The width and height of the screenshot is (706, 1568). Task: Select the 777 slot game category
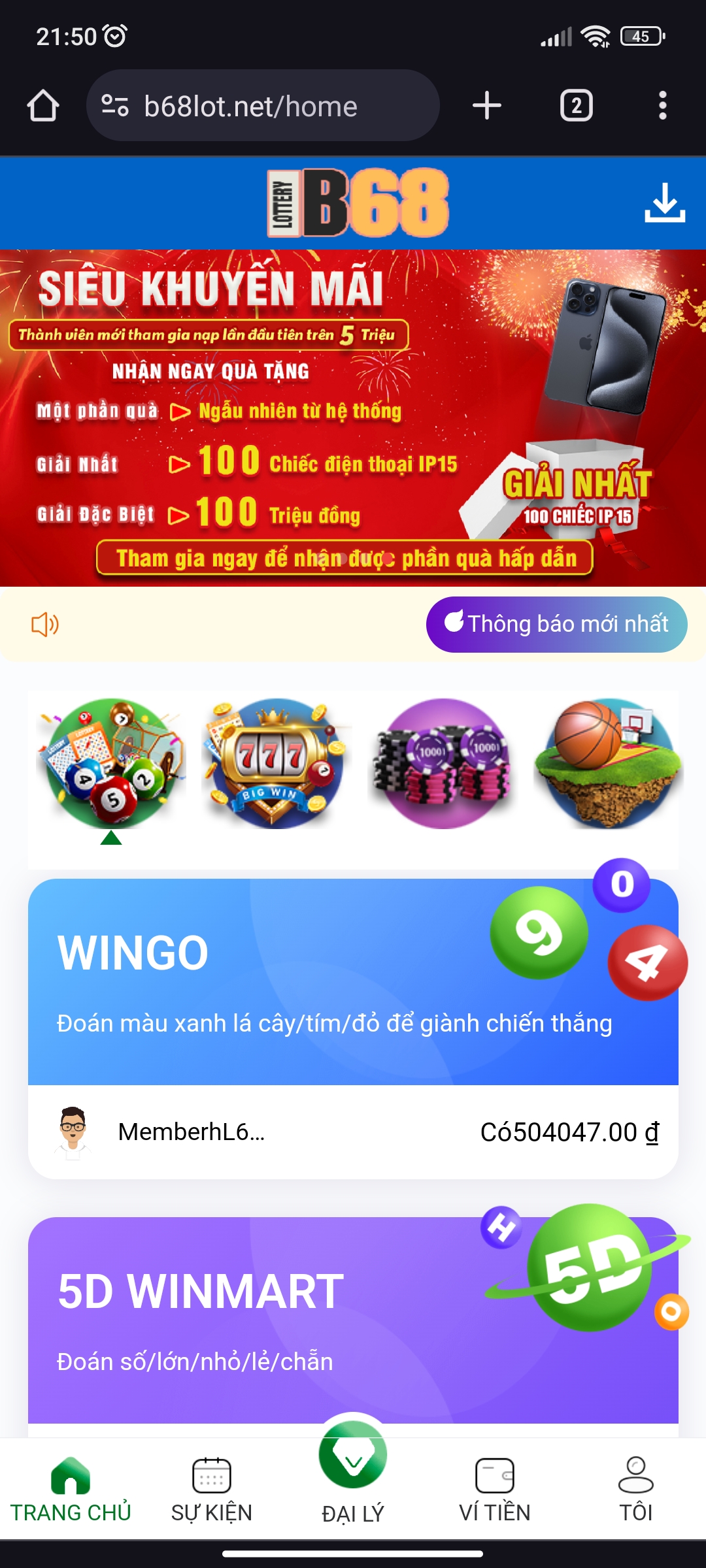click(277, 763)
